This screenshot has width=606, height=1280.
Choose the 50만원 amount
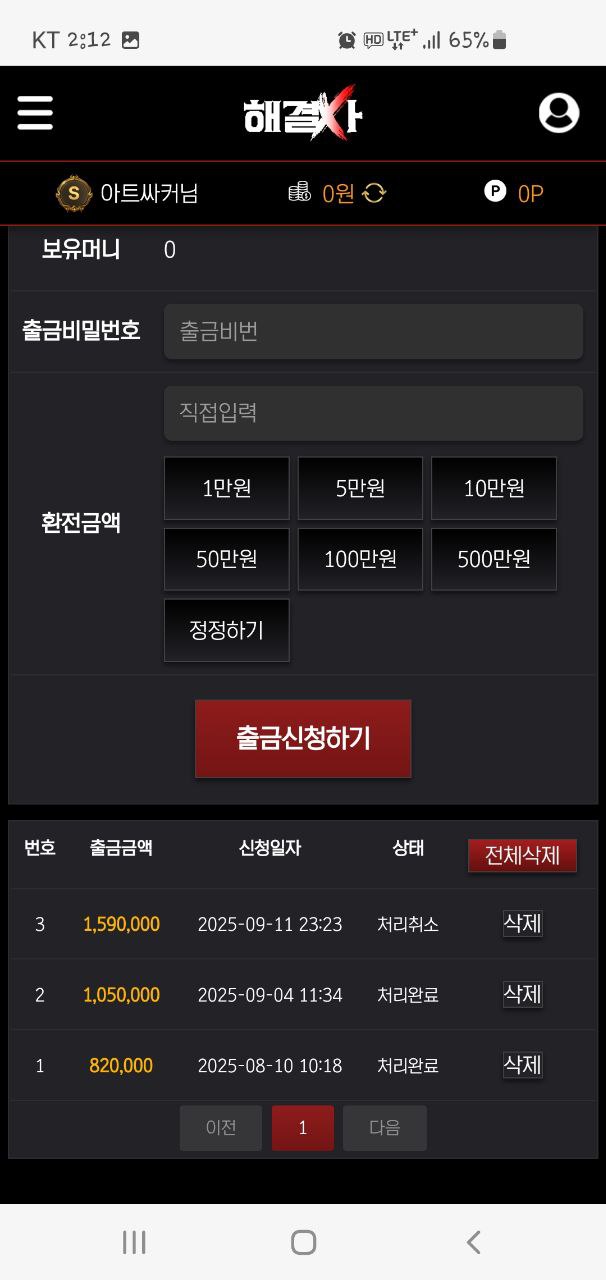(x=226, y=559)
